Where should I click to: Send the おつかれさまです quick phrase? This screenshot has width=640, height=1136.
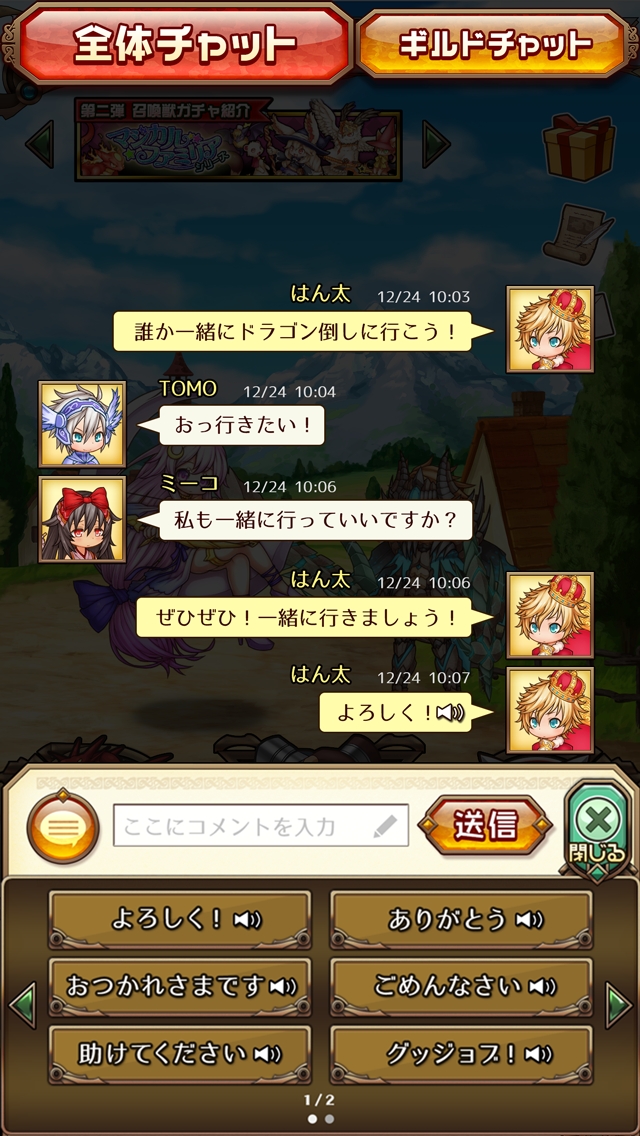[180, 987]
